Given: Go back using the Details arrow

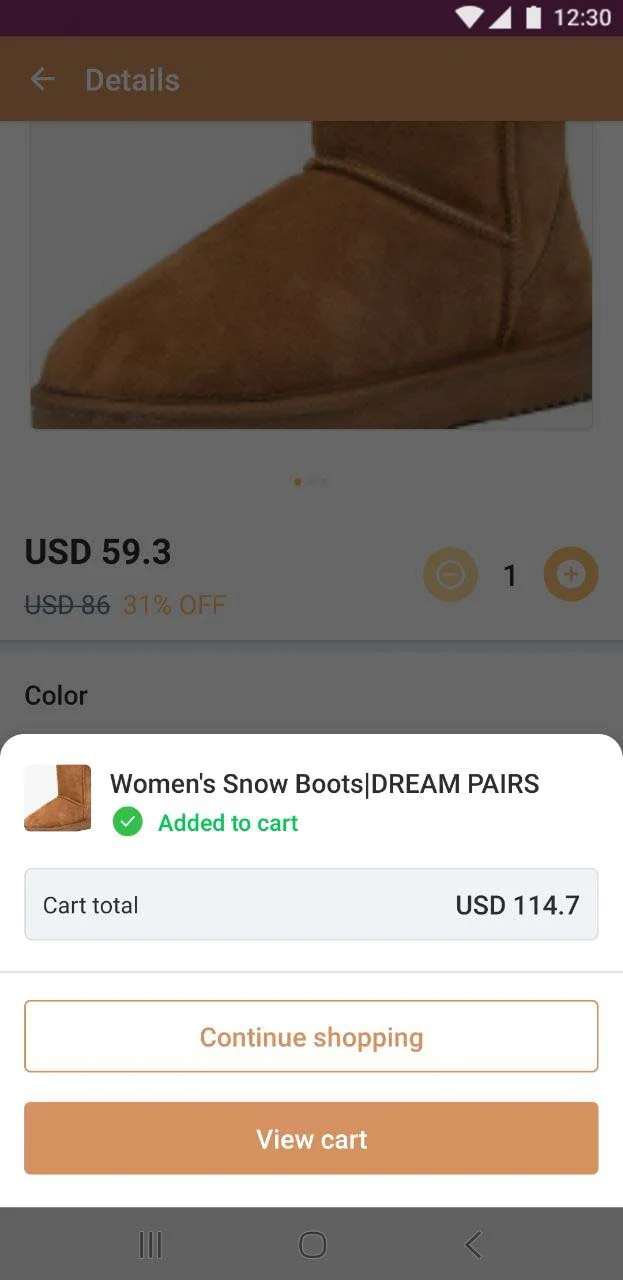Looking at the screenshot, I should pos(42,80).
